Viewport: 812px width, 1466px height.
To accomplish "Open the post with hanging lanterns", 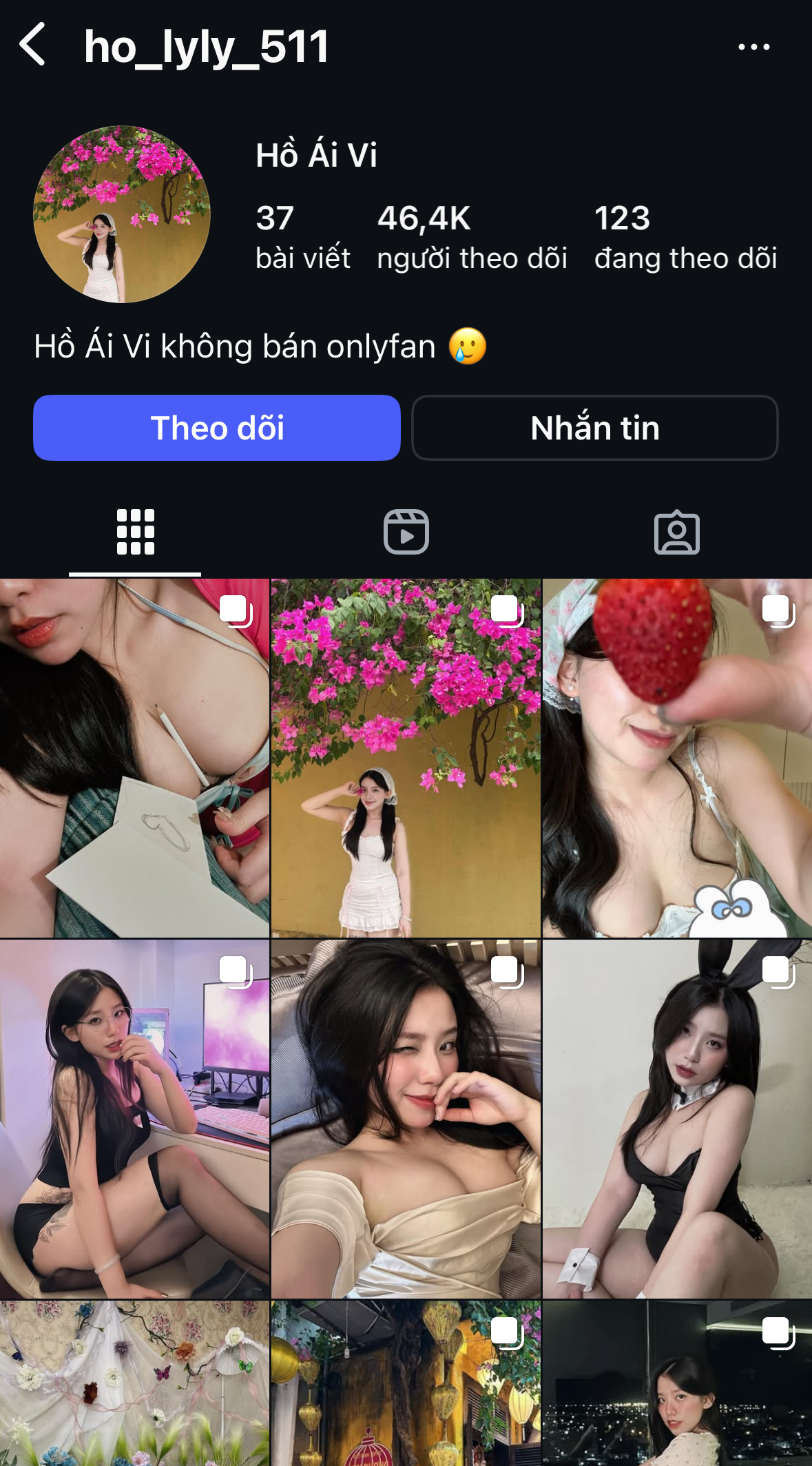I will click(x=406, y=1383).
